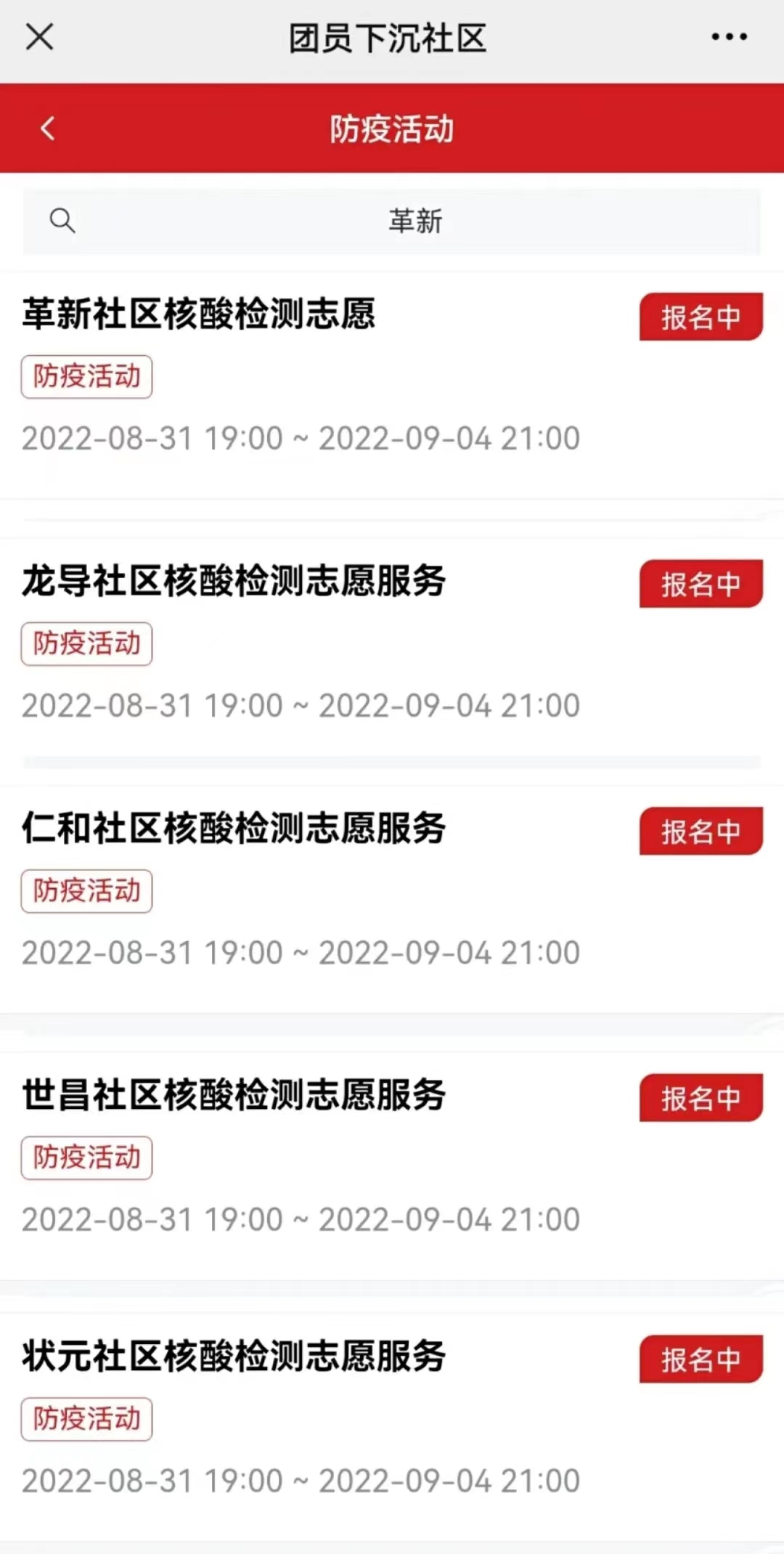The image size is (784, 1554).
Task: Tap 报名中 button for 状元社区
Action: tap(701, 1359)
